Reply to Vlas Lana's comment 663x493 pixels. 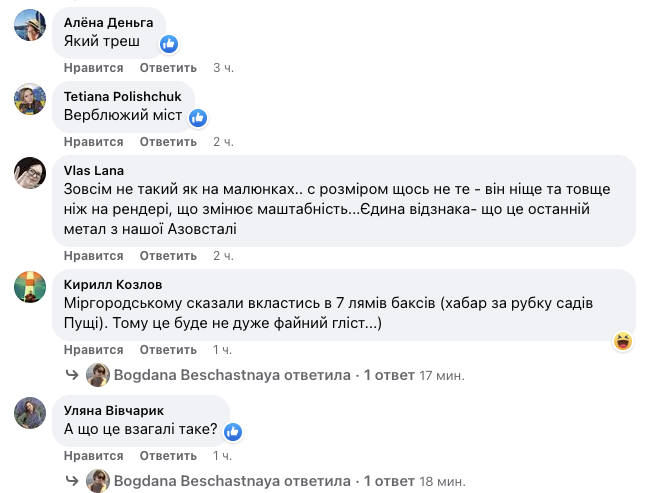tap(168, 256)
